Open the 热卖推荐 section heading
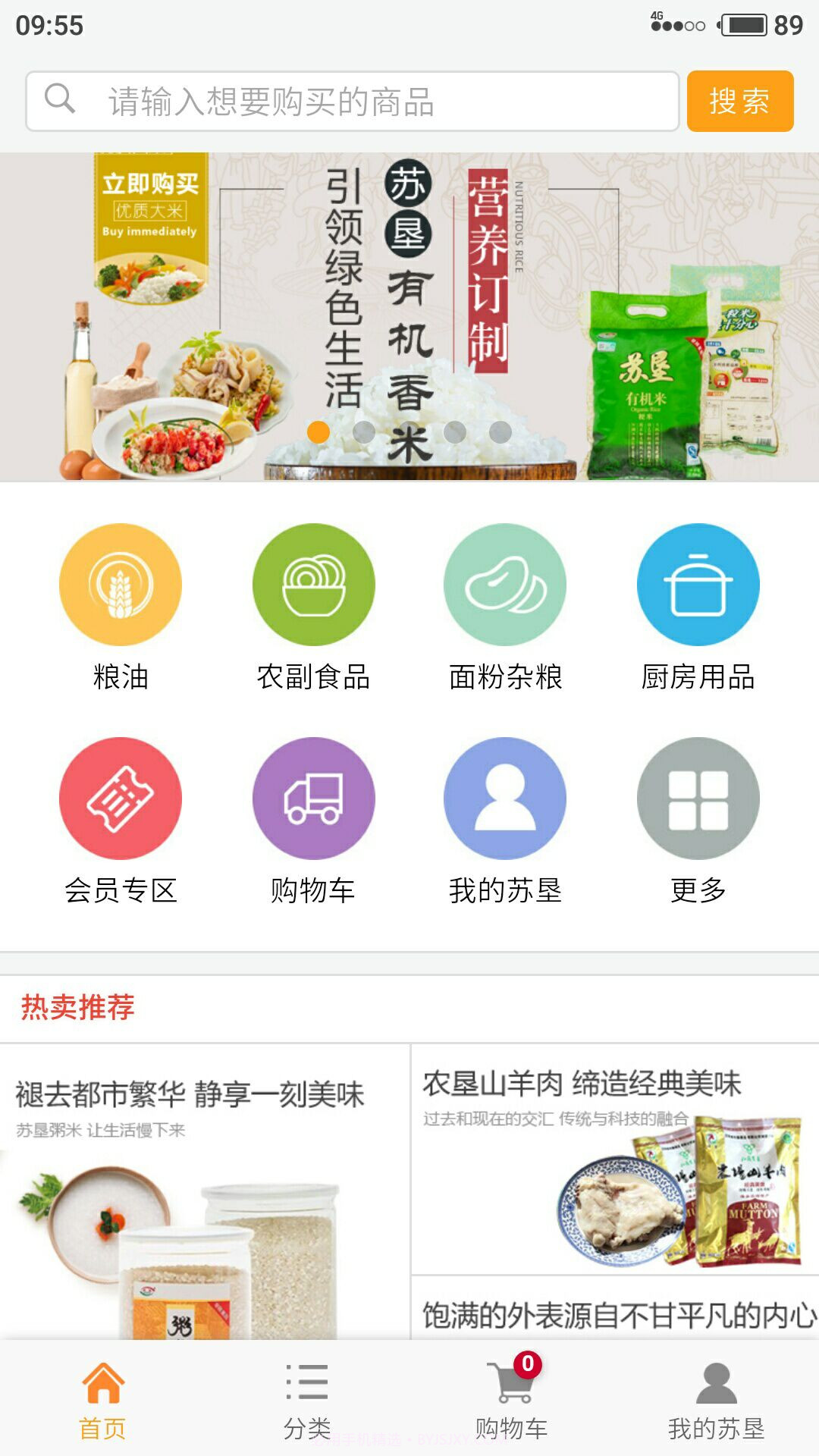 click(76, 1008)
